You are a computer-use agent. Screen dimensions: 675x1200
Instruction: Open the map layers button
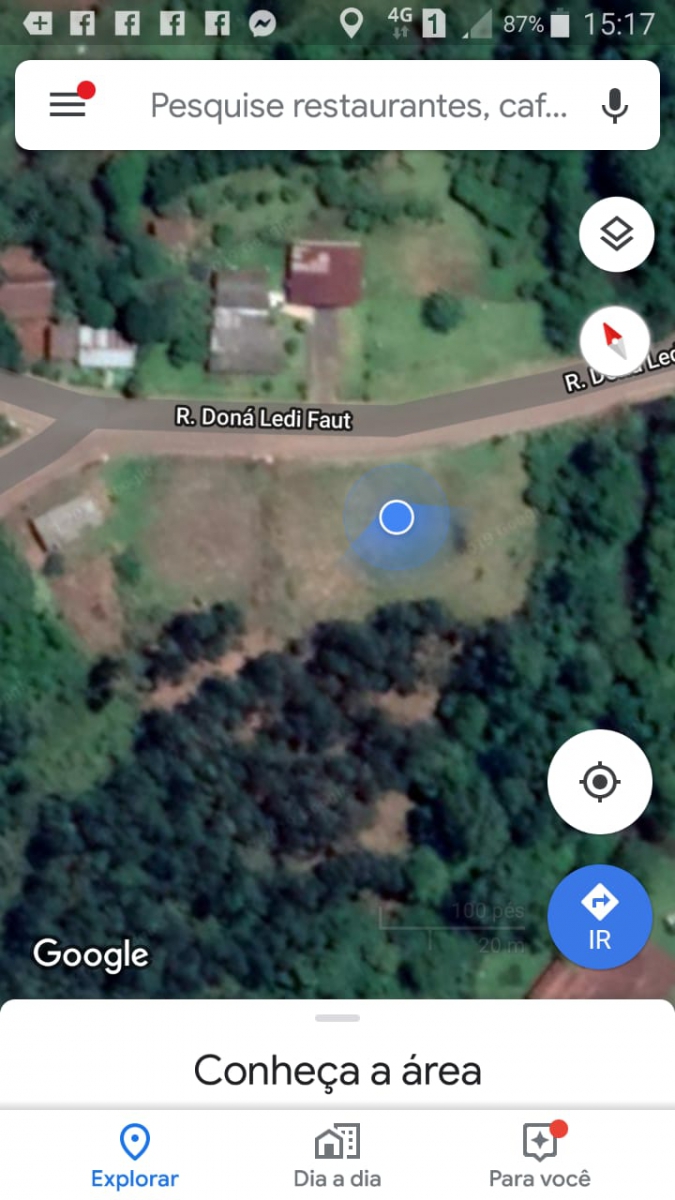coord(616,235)
